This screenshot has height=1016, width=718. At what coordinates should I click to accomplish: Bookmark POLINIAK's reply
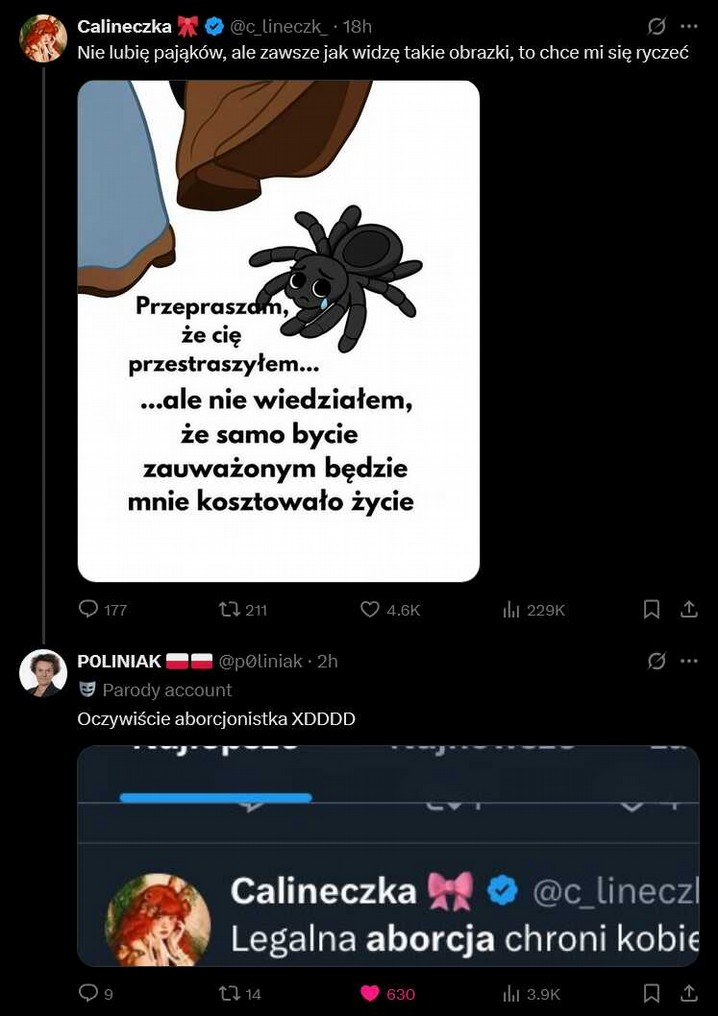click(x=651, y=993)
